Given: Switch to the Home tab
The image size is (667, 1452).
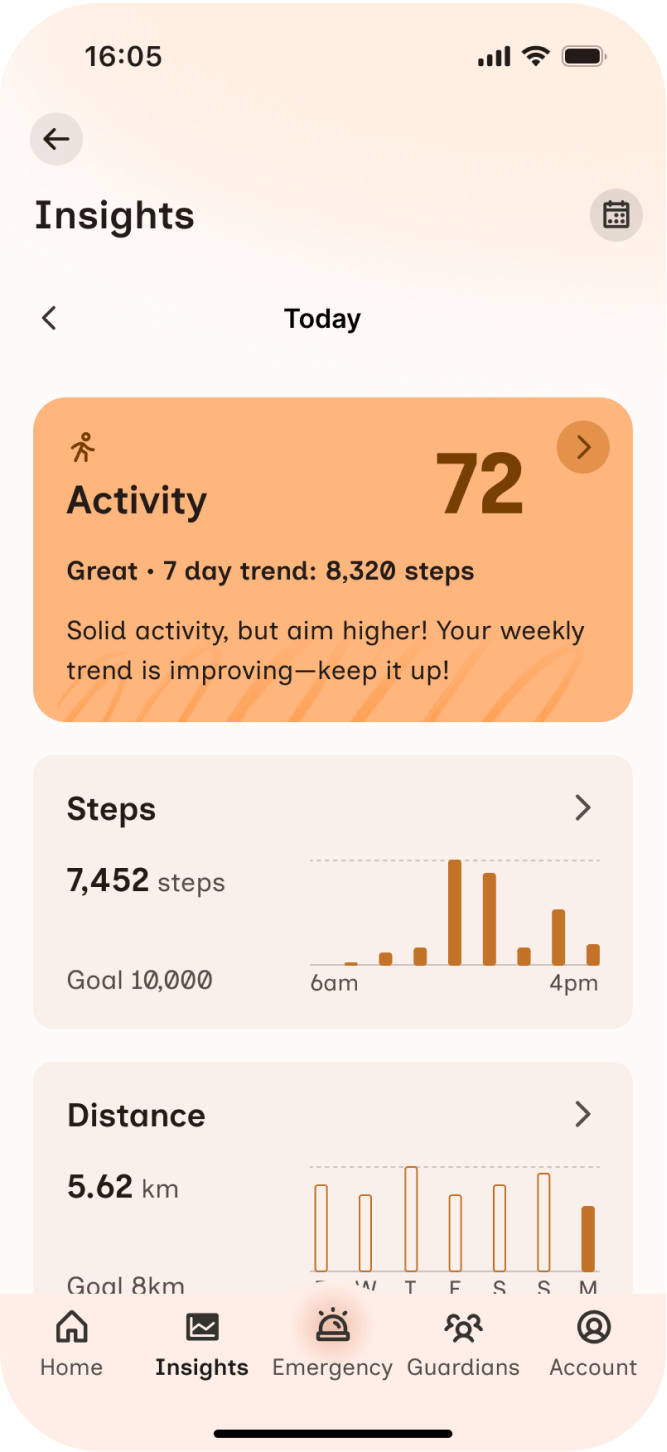Looking at the screenshot, I should coord(71,1343).
